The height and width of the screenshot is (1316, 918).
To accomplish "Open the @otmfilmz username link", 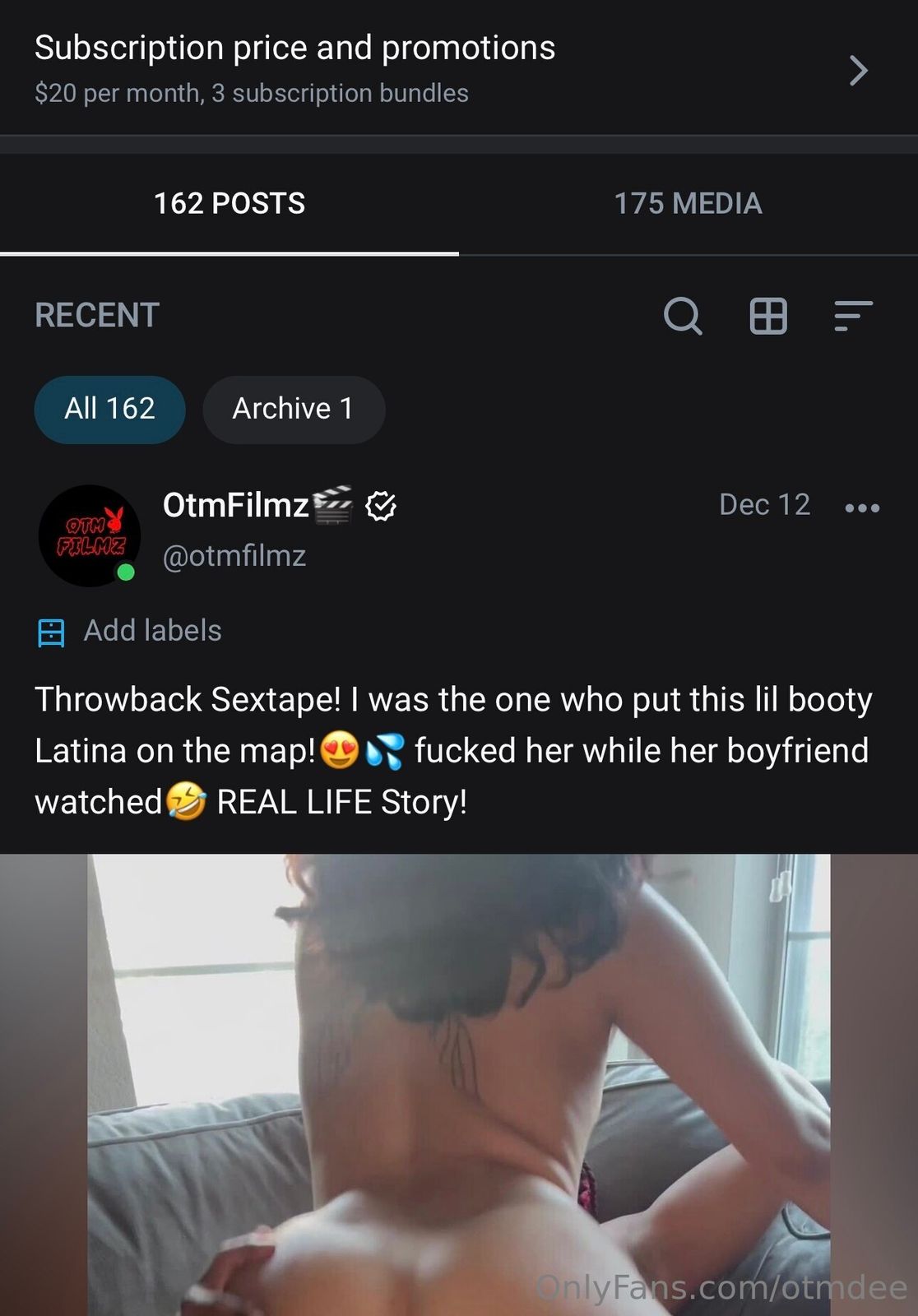I will [234, 556].
